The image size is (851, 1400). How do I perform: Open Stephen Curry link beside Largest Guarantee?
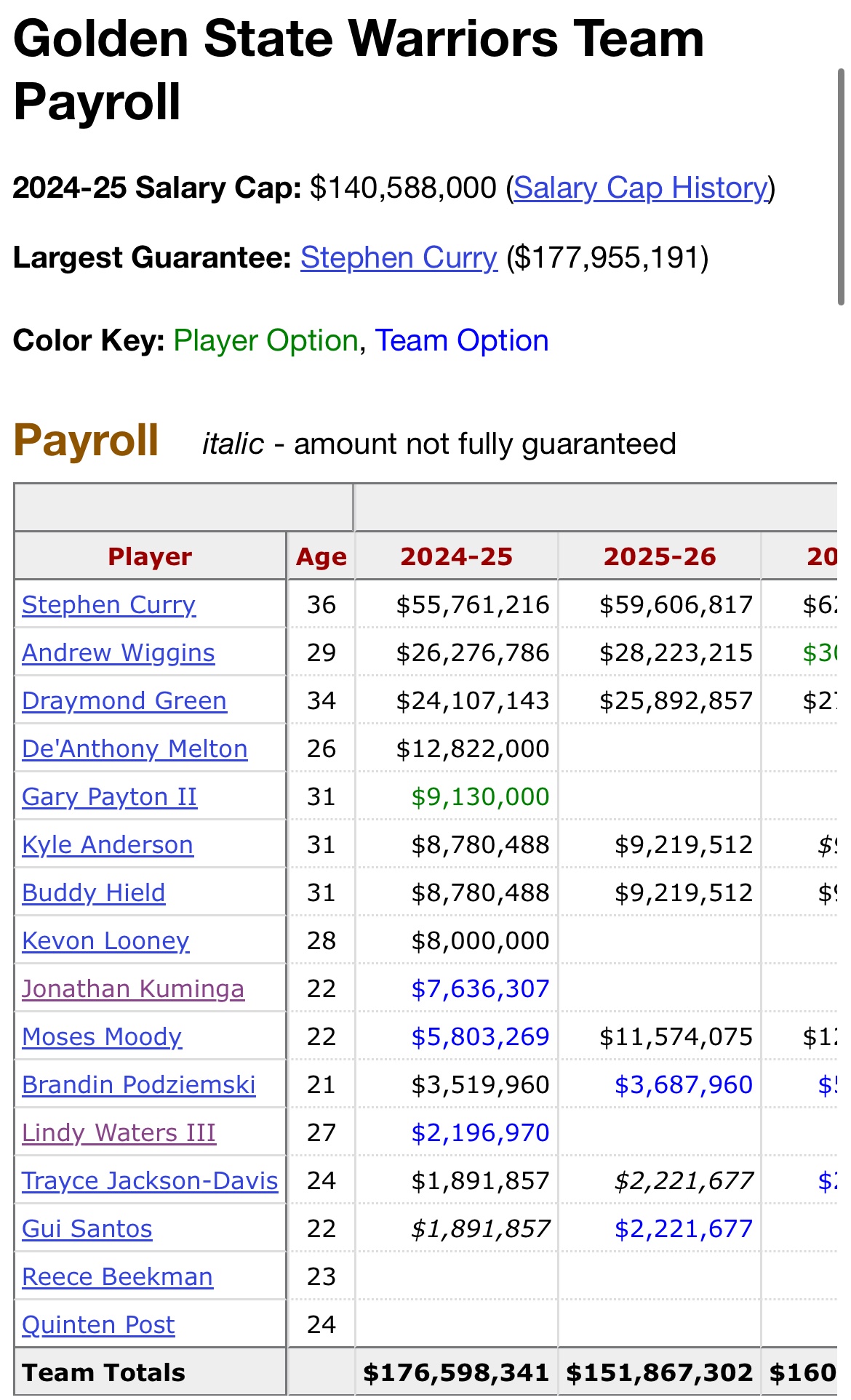[399, 257]
